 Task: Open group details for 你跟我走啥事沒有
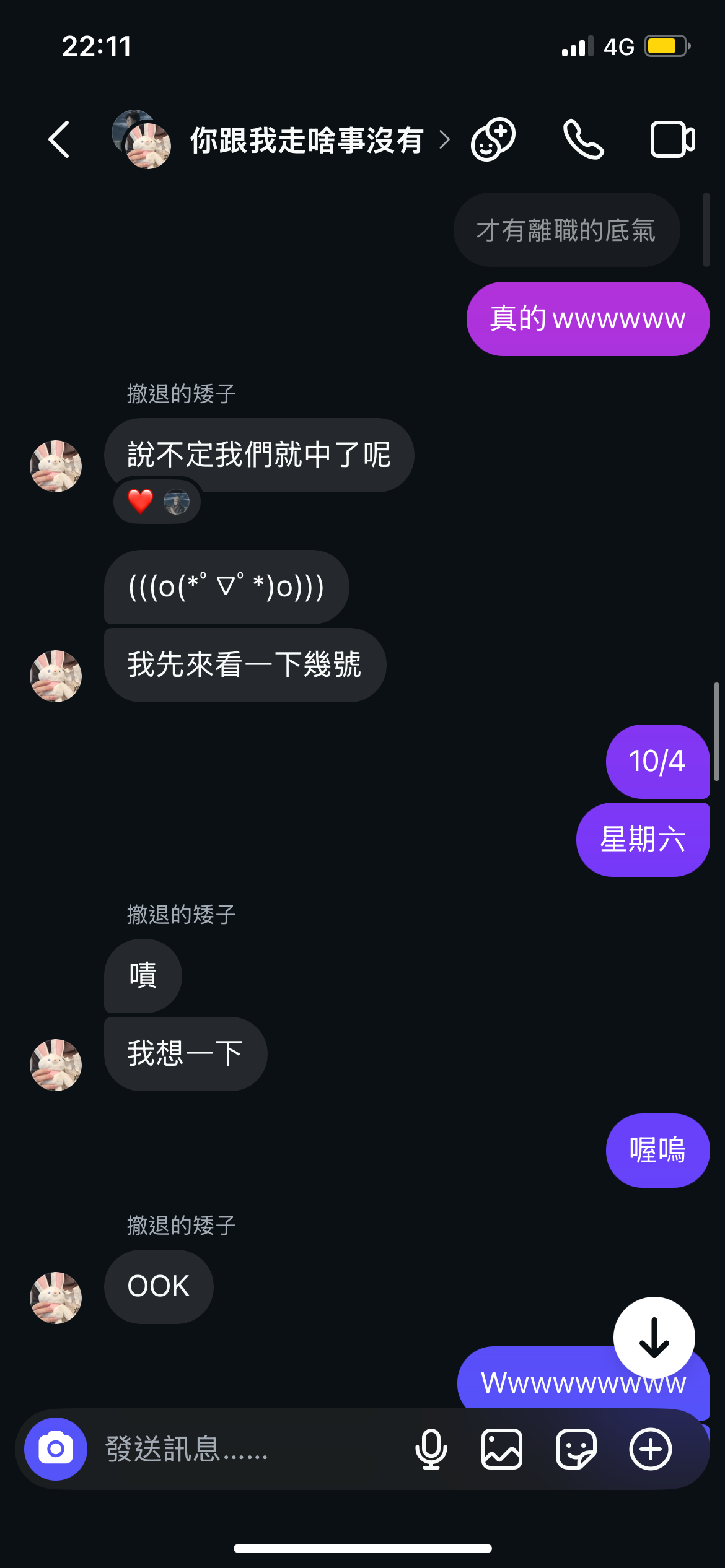pos(307,141)
